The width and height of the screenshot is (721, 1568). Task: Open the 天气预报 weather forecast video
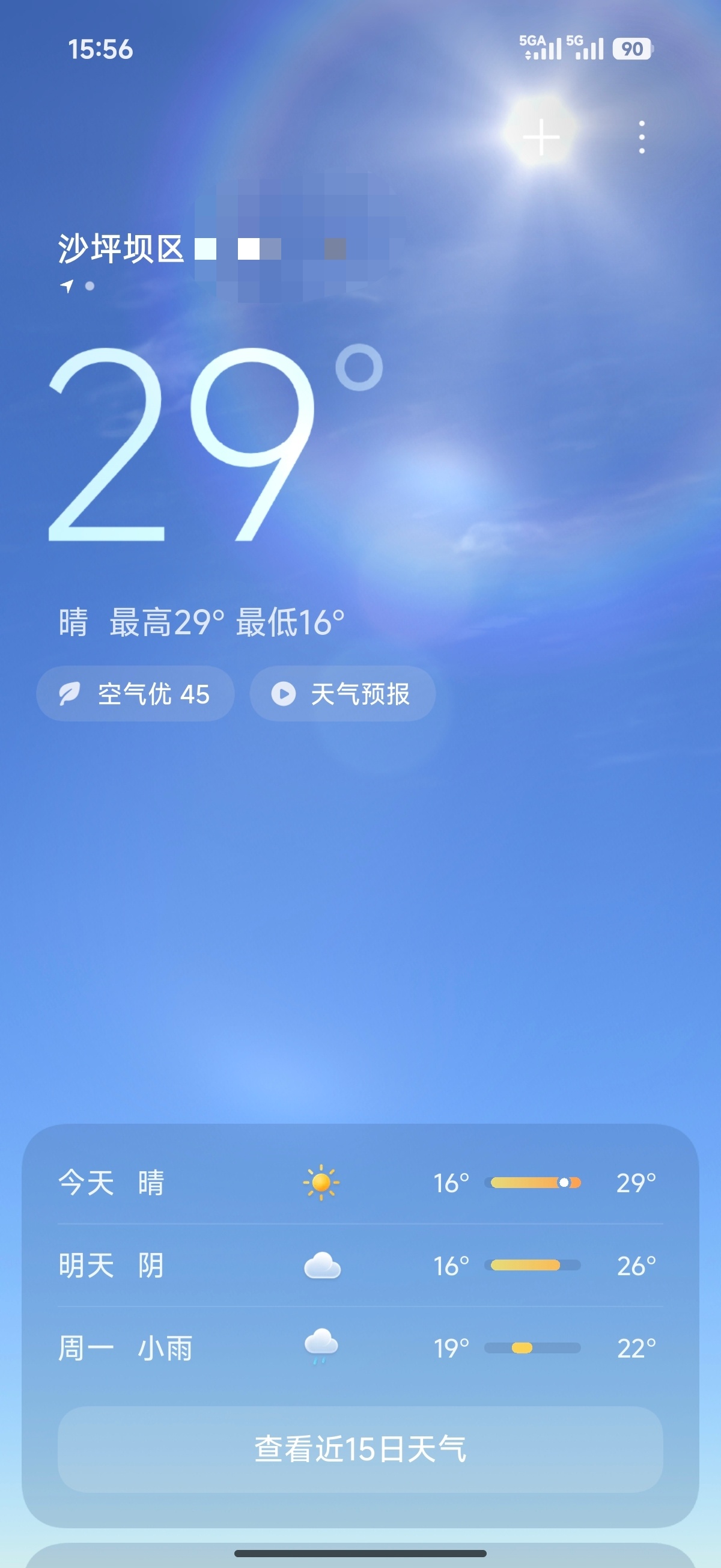[x=342, y=693]
